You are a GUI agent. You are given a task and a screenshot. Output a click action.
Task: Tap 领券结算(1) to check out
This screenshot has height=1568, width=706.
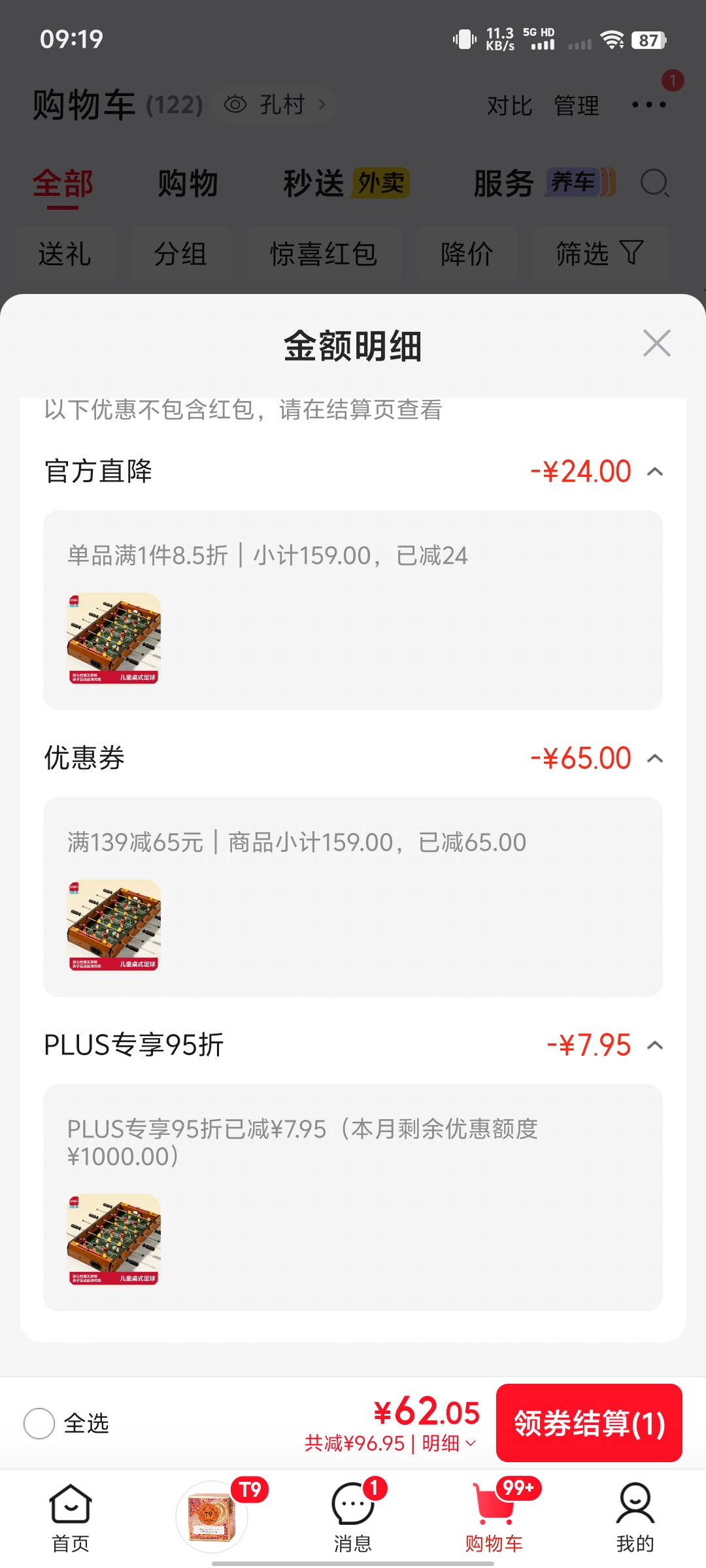tap(589, 1423)
